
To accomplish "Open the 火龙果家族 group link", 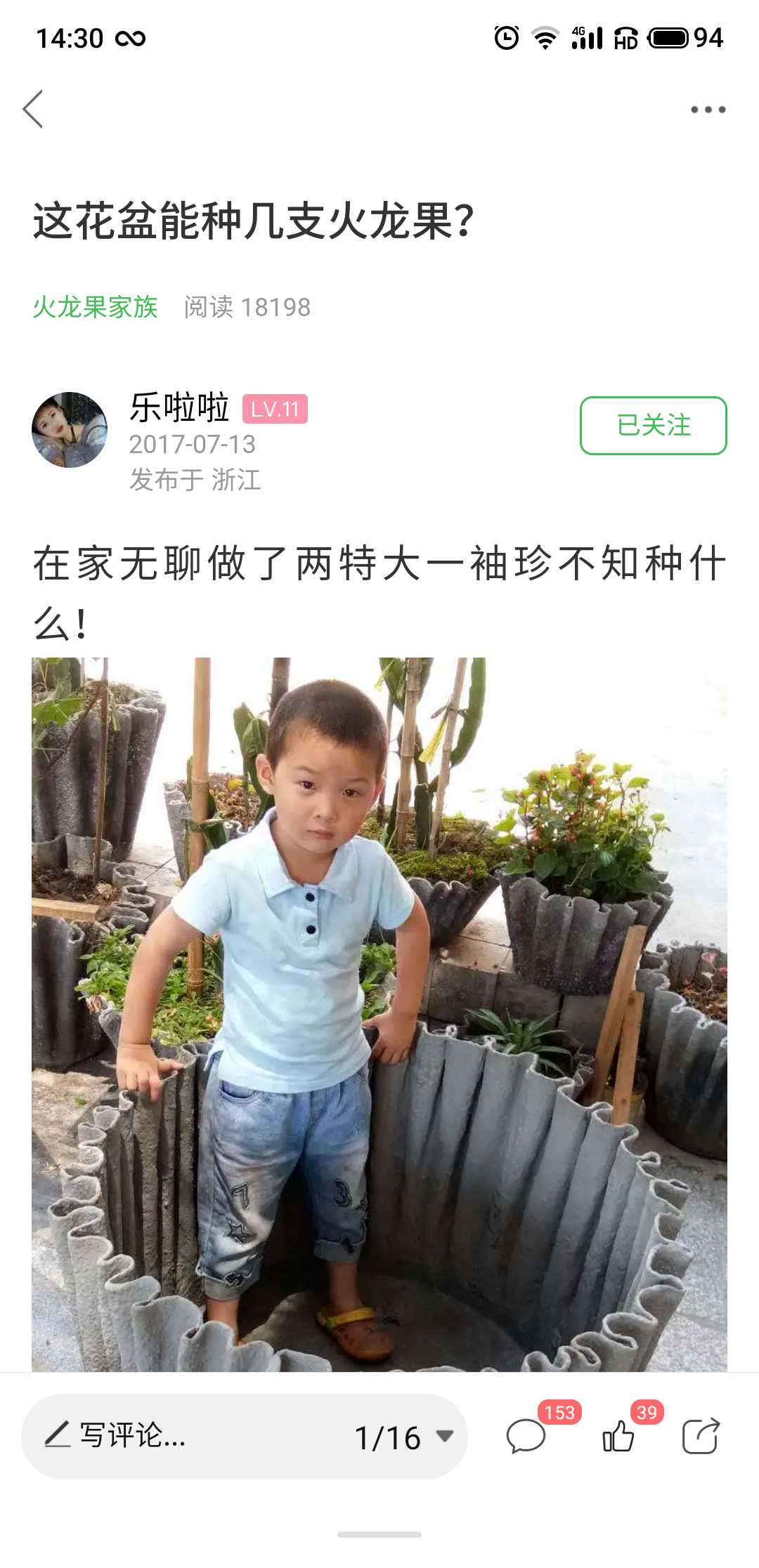I will click(x=95, y=307).
